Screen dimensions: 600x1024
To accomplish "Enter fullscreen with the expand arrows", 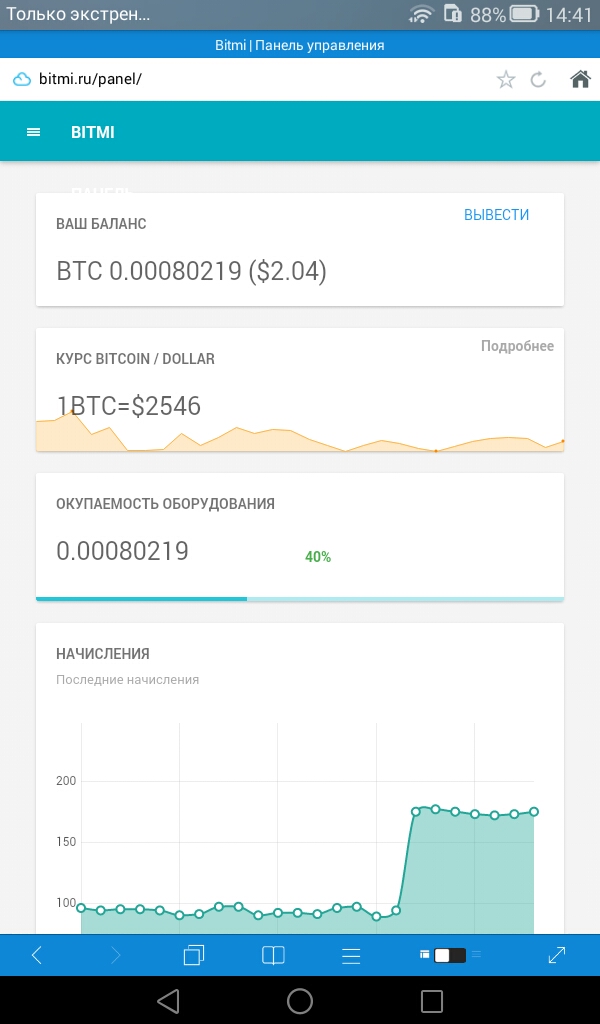I will point(557,955).
